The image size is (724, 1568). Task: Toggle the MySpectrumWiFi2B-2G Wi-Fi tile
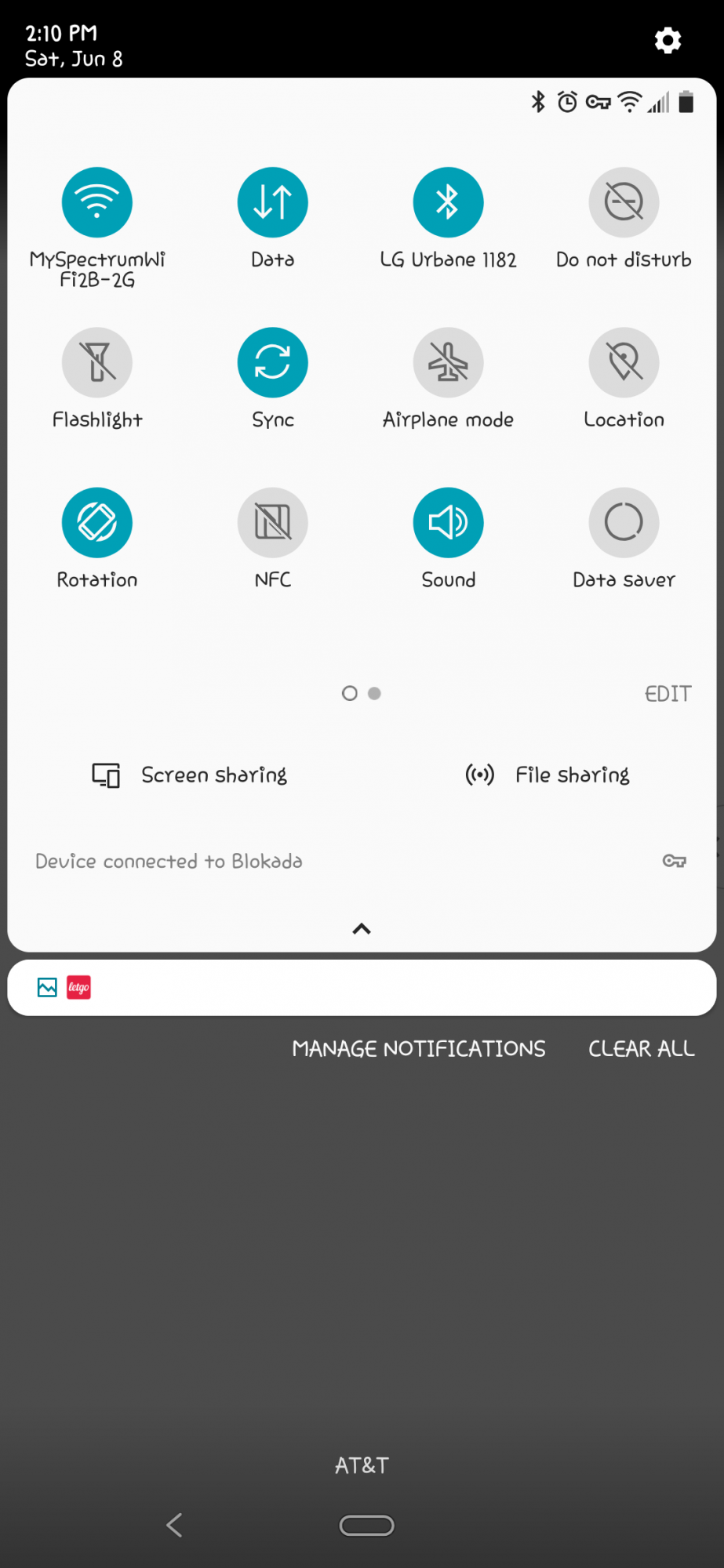pos(97,202)
